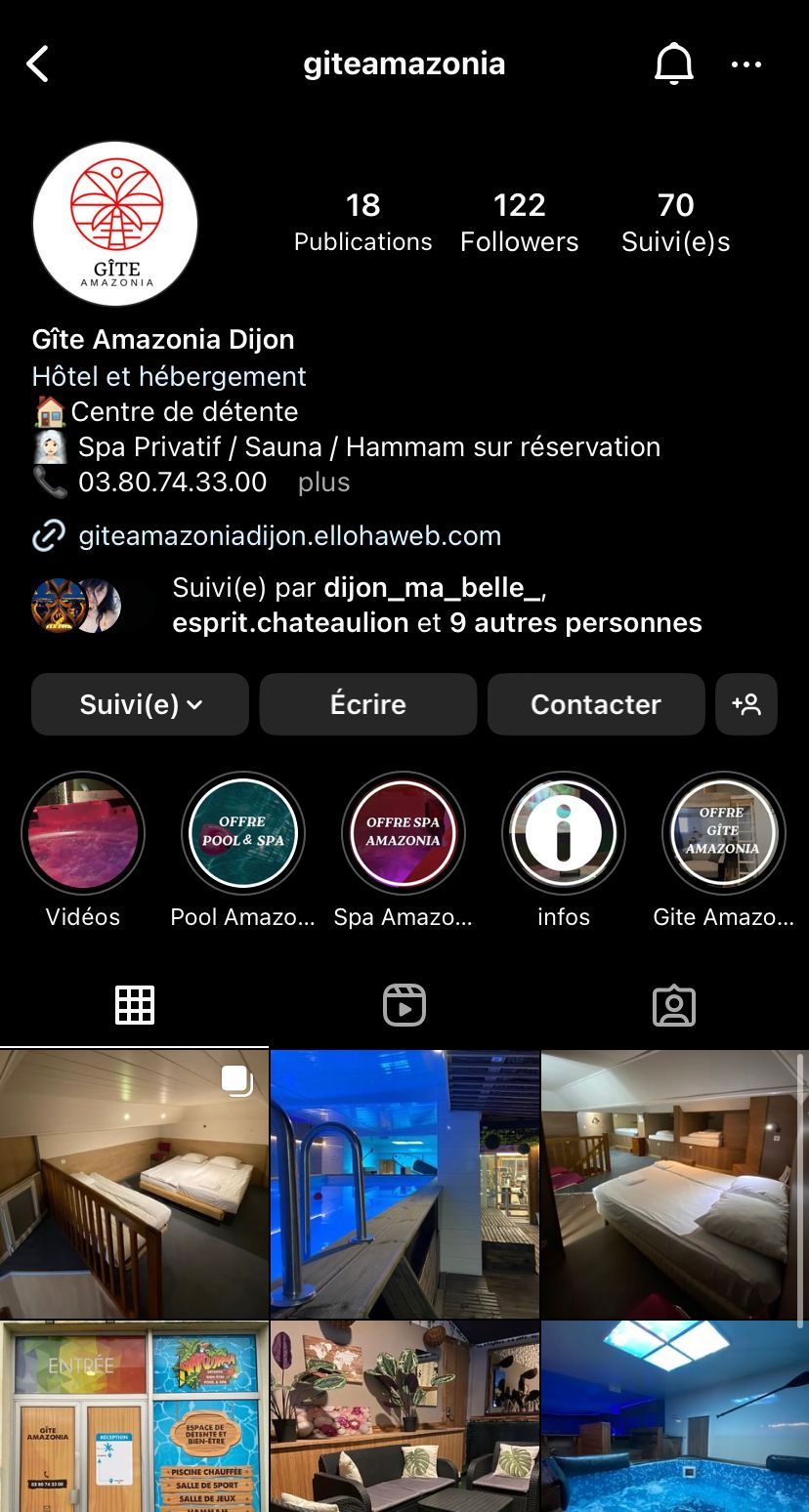View the 70 Suivi(e)s list

pos(675,222)
